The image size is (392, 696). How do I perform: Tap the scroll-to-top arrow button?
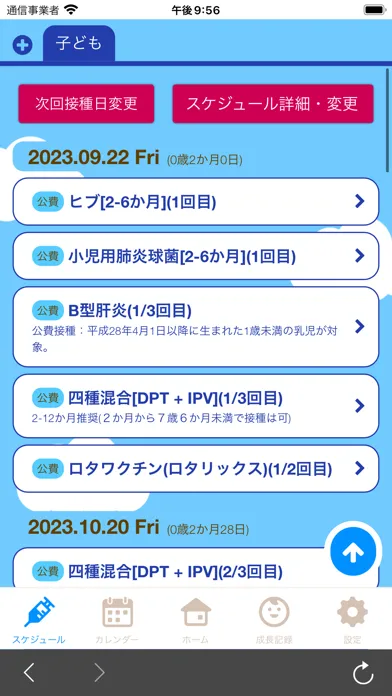point(353,552)
